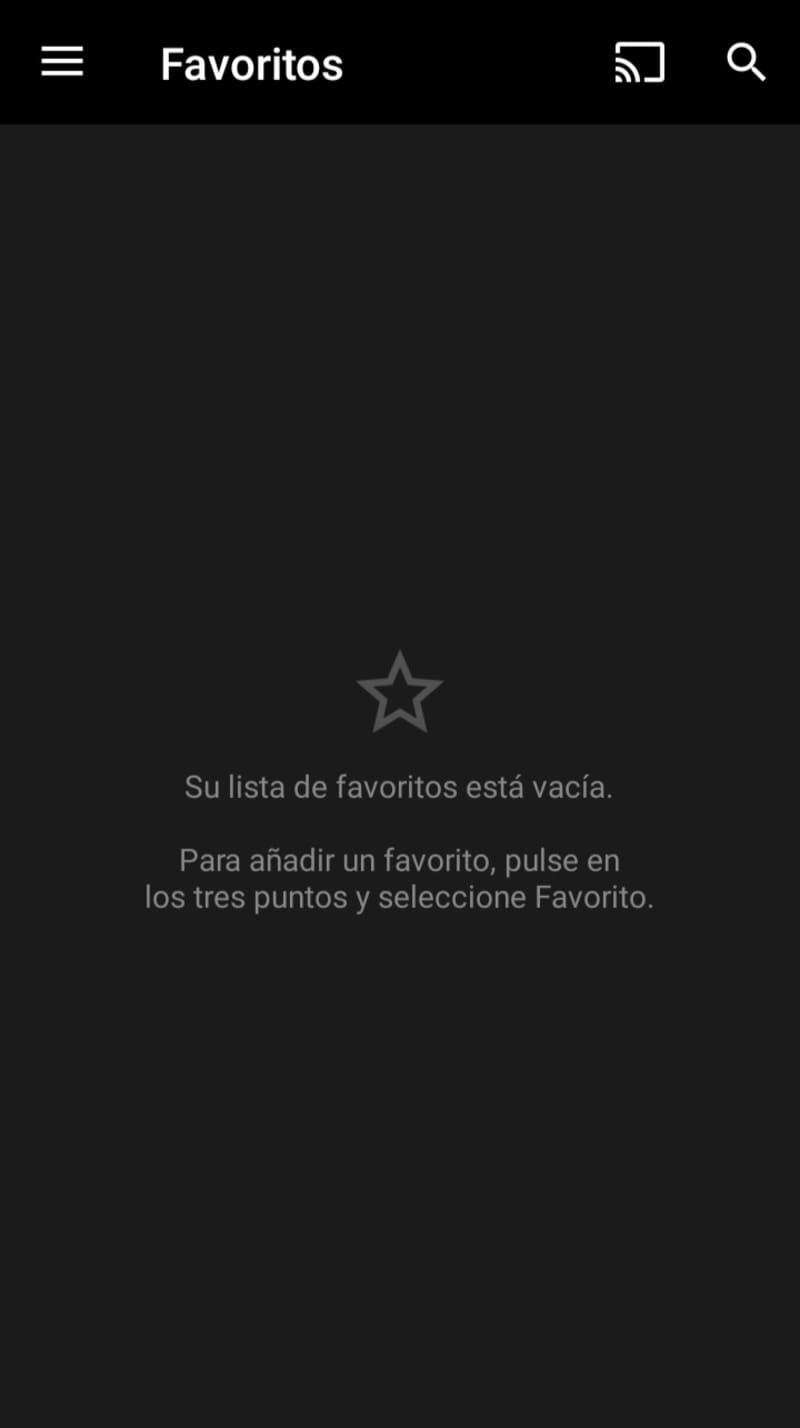Open the search magnifier
Viewport: 800px width, 1428px height.
[x=746, y=62]
